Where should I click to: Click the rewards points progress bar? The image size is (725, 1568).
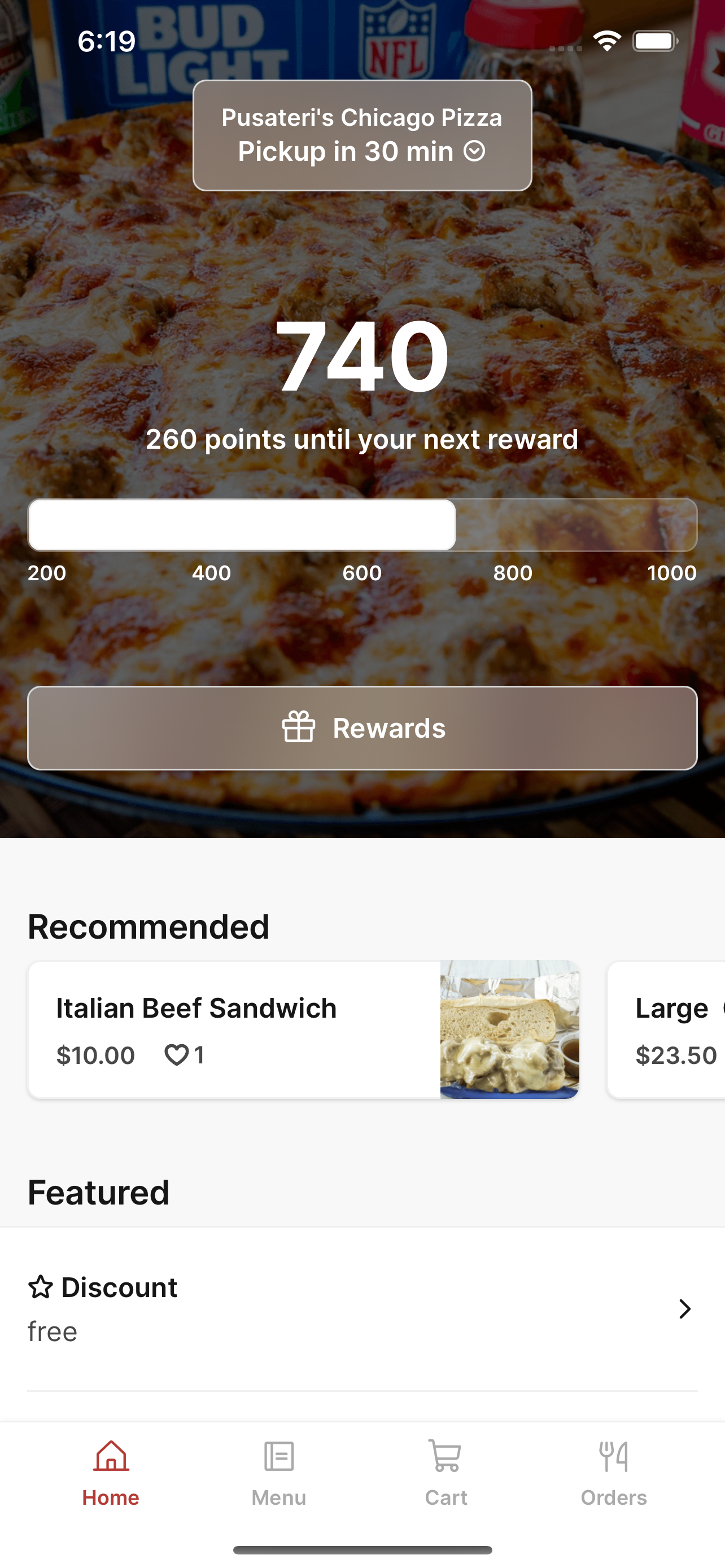click(362, 525)
